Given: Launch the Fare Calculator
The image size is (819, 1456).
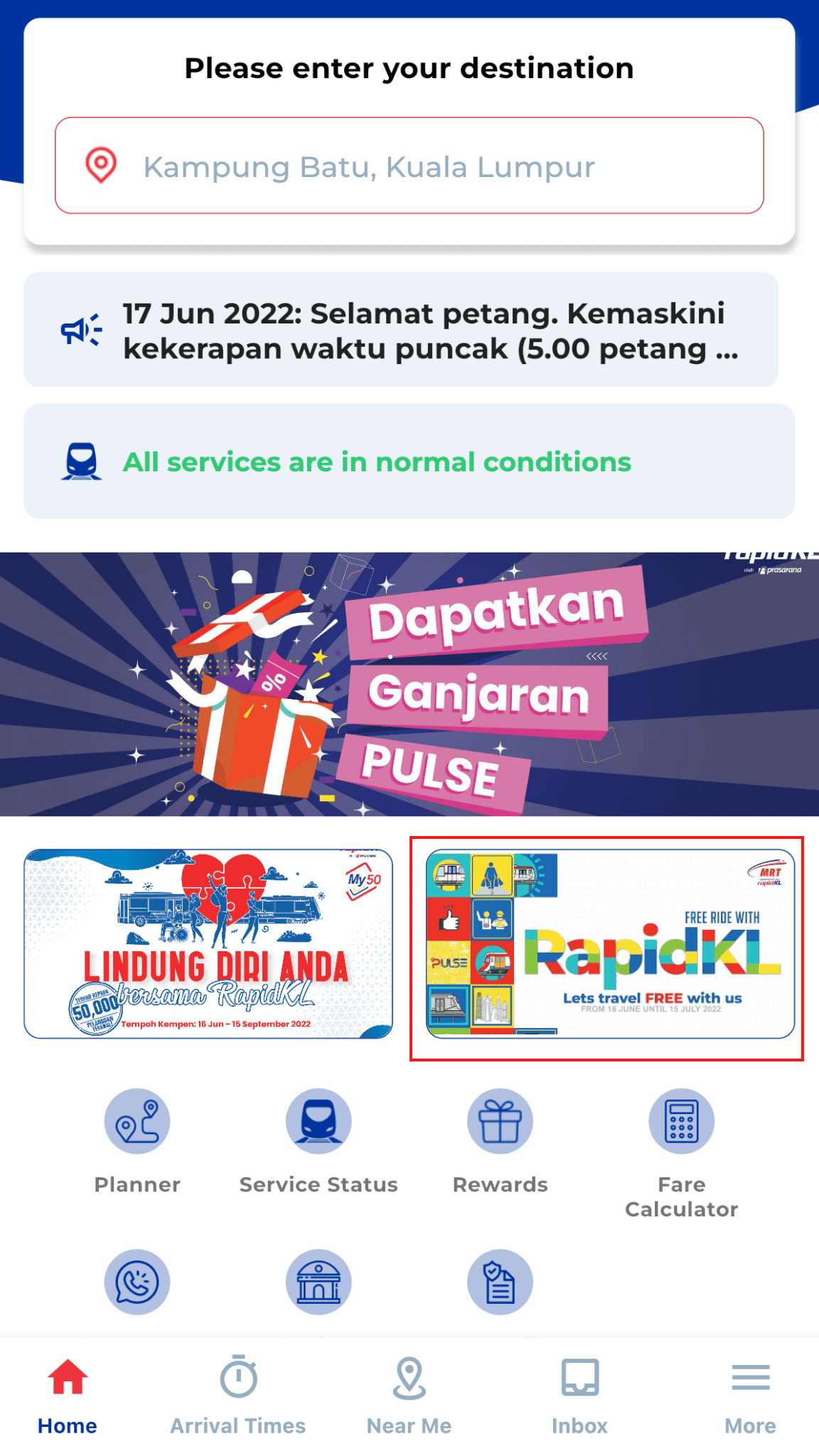Looking at the screenshot, I should [x=681, y=1122].
